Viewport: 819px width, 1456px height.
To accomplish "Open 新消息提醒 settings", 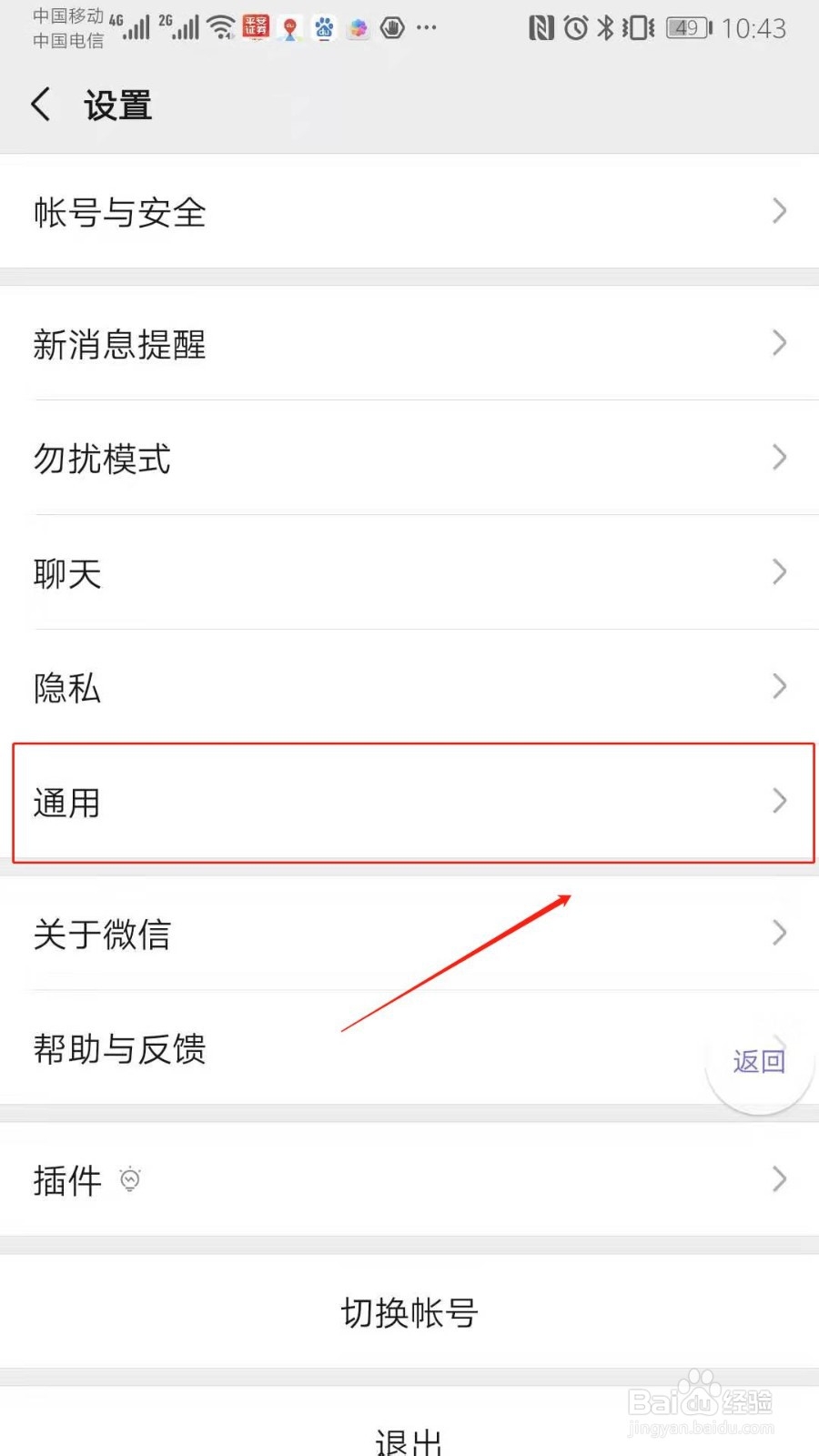I will click(409, 345).
